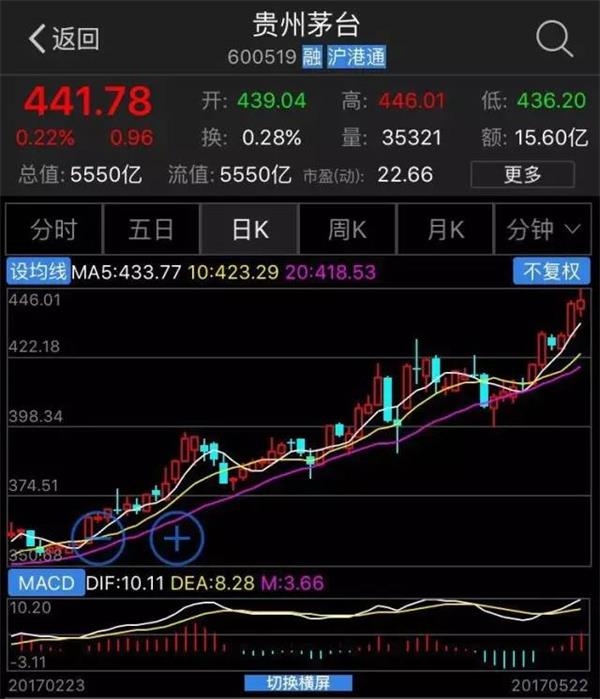Viewport: 600px width, 699px height.
Task: Select the 日K chart tab
Action: click(250, 230)
